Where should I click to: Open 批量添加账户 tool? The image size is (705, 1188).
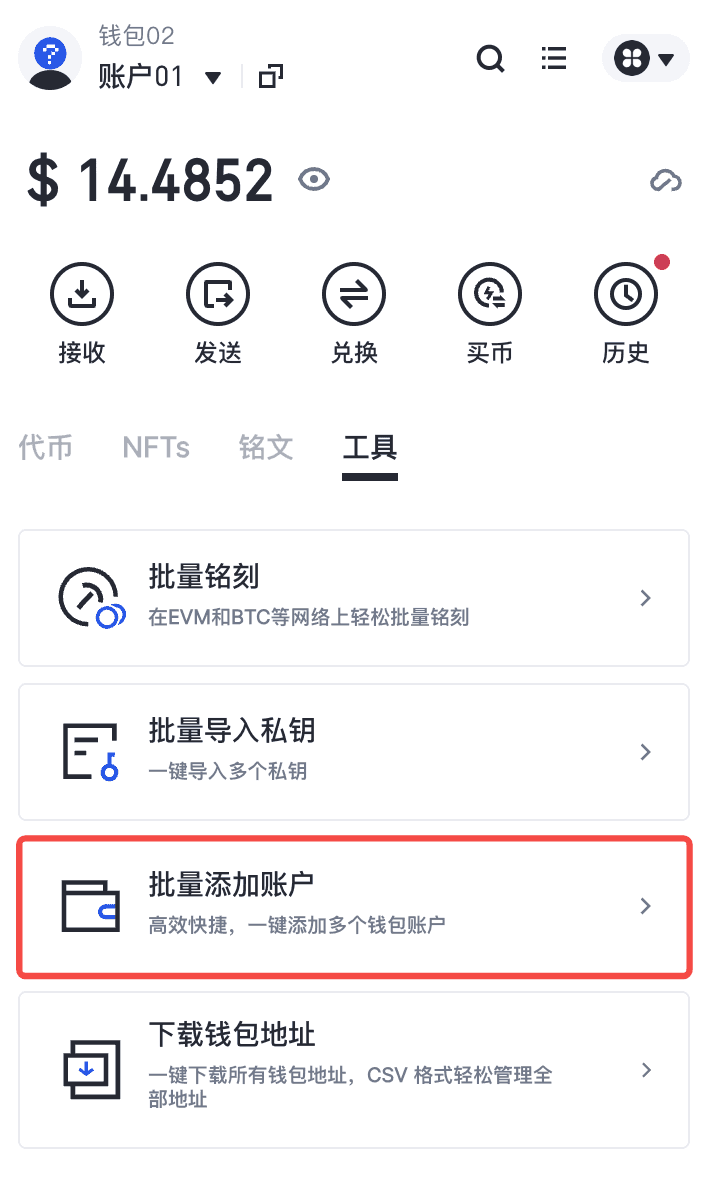tap(354, 906)
